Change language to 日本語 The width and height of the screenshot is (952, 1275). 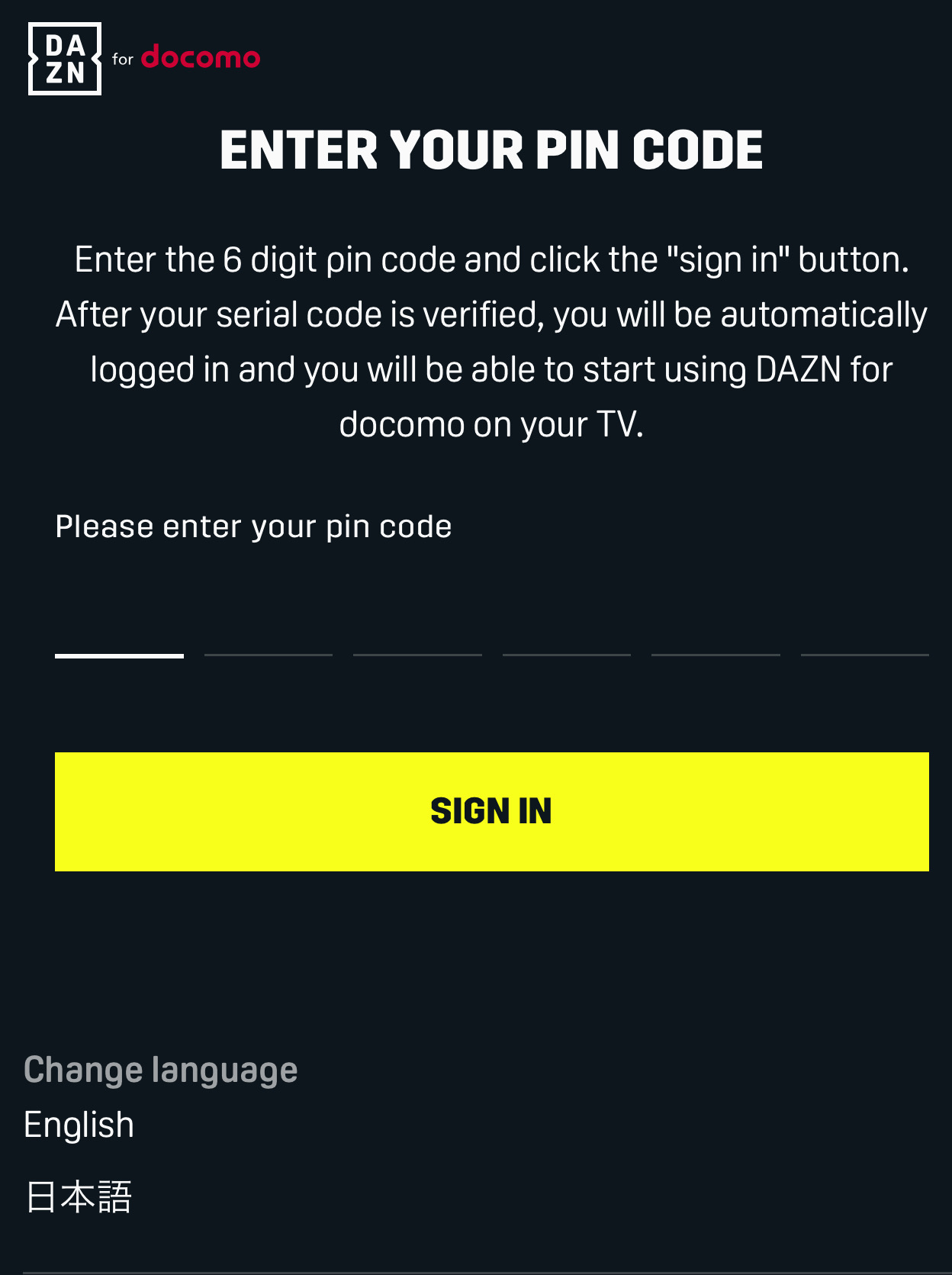tap(79, 1196)
